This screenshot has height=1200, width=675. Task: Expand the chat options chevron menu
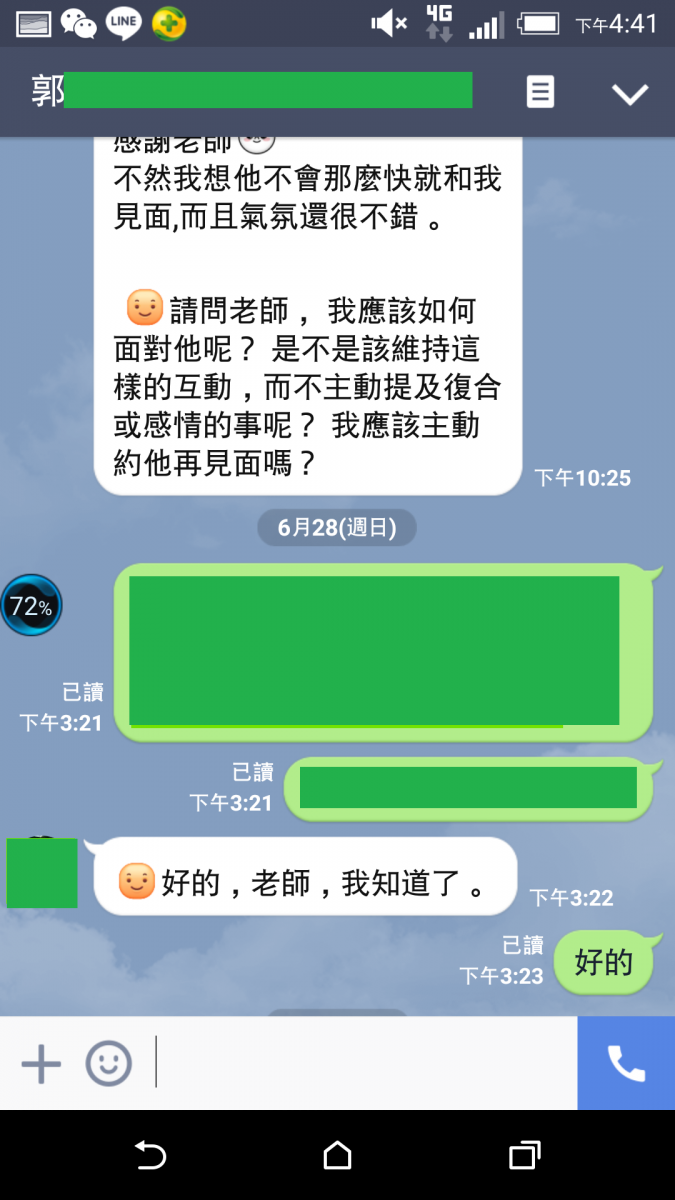630,93
